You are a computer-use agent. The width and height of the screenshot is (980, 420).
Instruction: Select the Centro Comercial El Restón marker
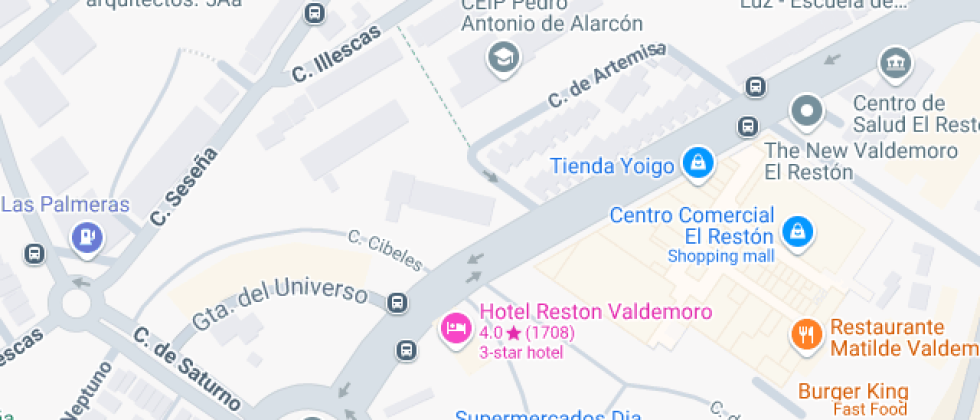tap(797, 232)
